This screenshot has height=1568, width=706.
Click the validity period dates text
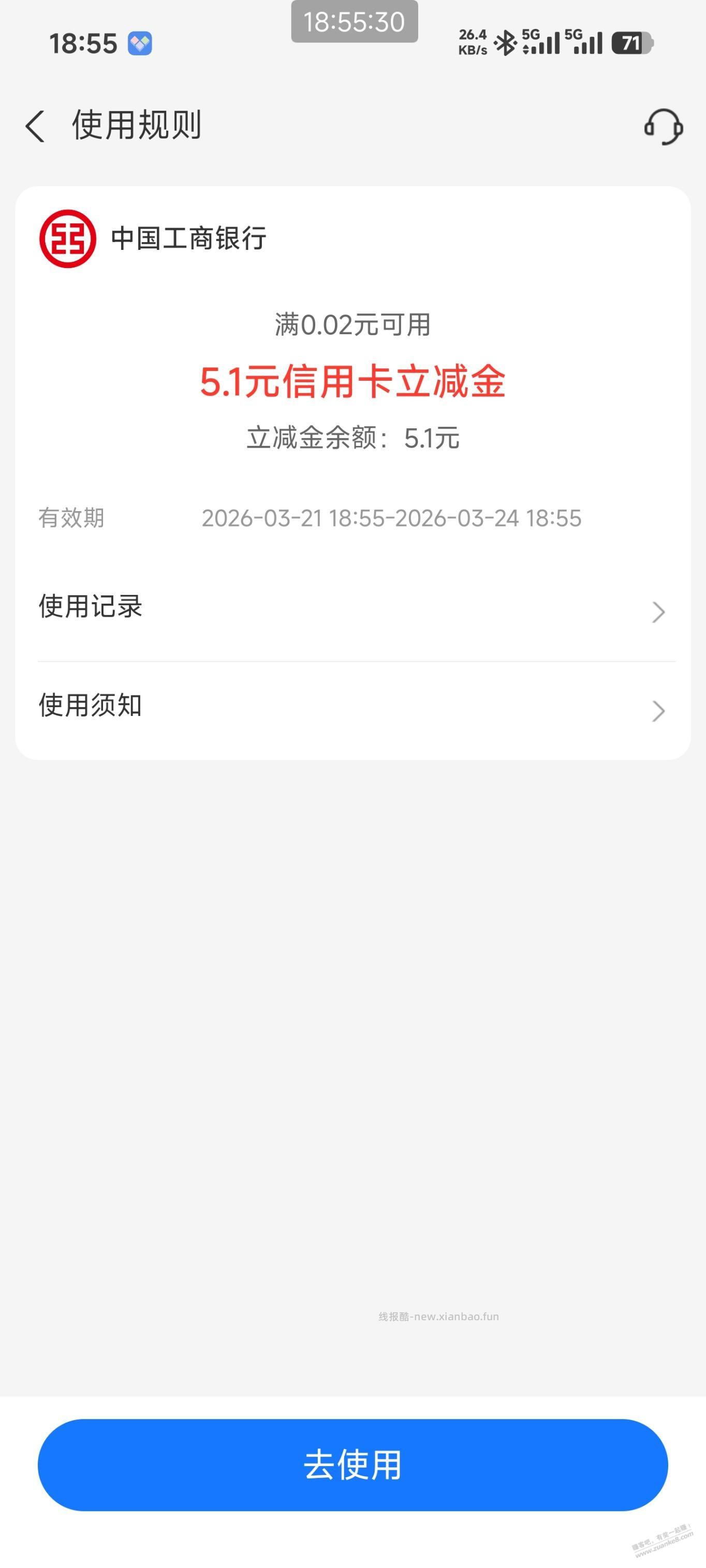point(392,518)
